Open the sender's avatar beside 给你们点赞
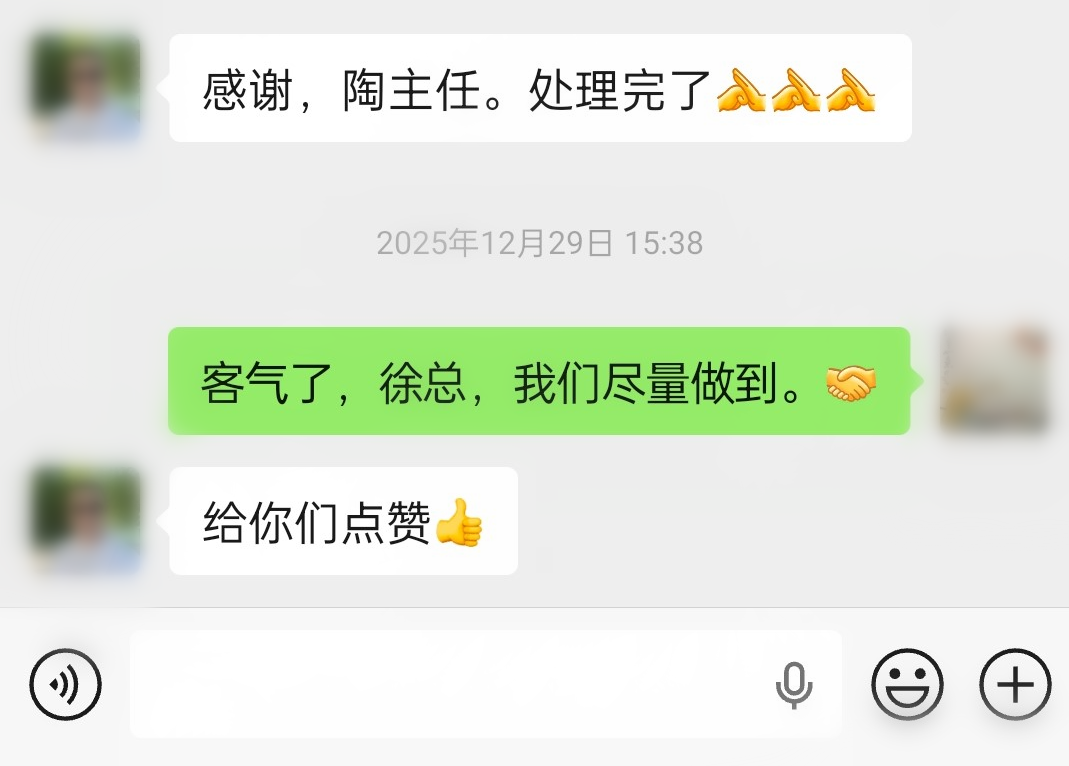The image size is (1069, 766). (86, 521)
